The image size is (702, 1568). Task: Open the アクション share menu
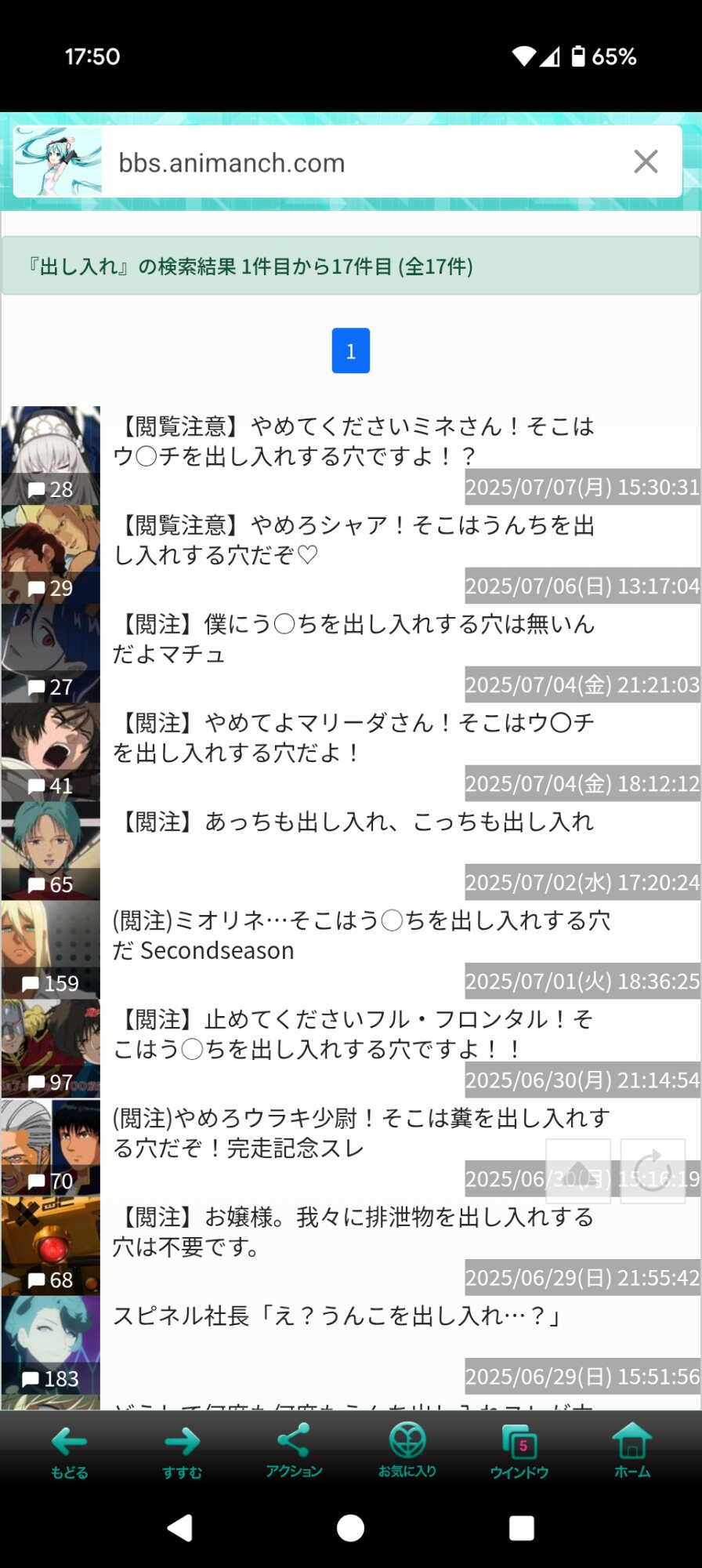click(x=294, y=1451)
